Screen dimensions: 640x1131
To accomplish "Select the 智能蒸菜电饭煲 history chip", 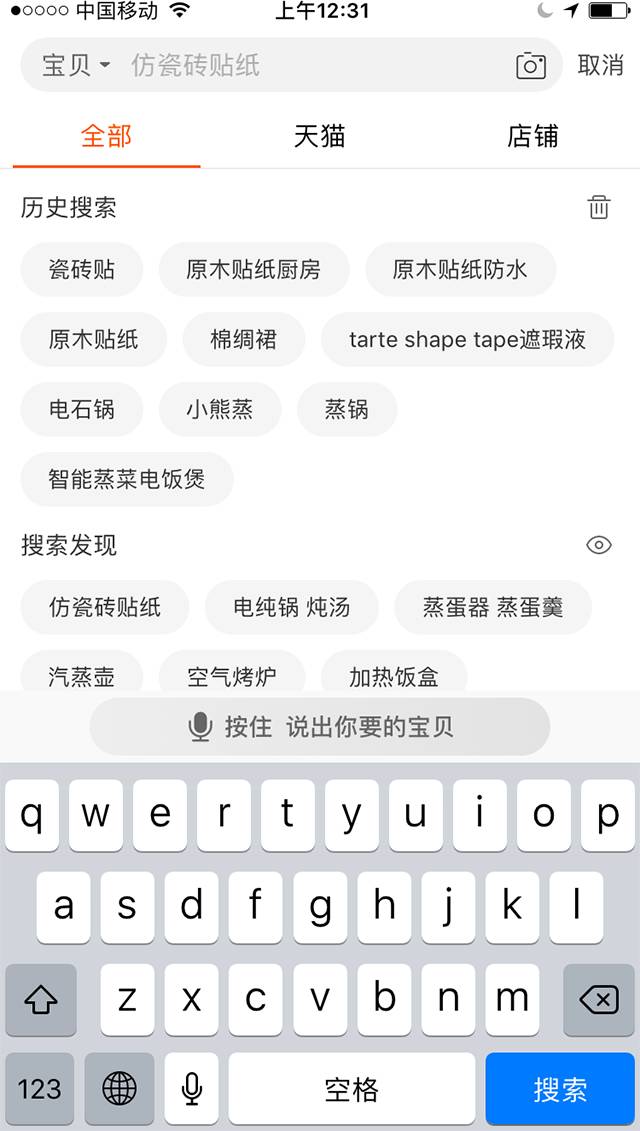I will click(127, 479).
